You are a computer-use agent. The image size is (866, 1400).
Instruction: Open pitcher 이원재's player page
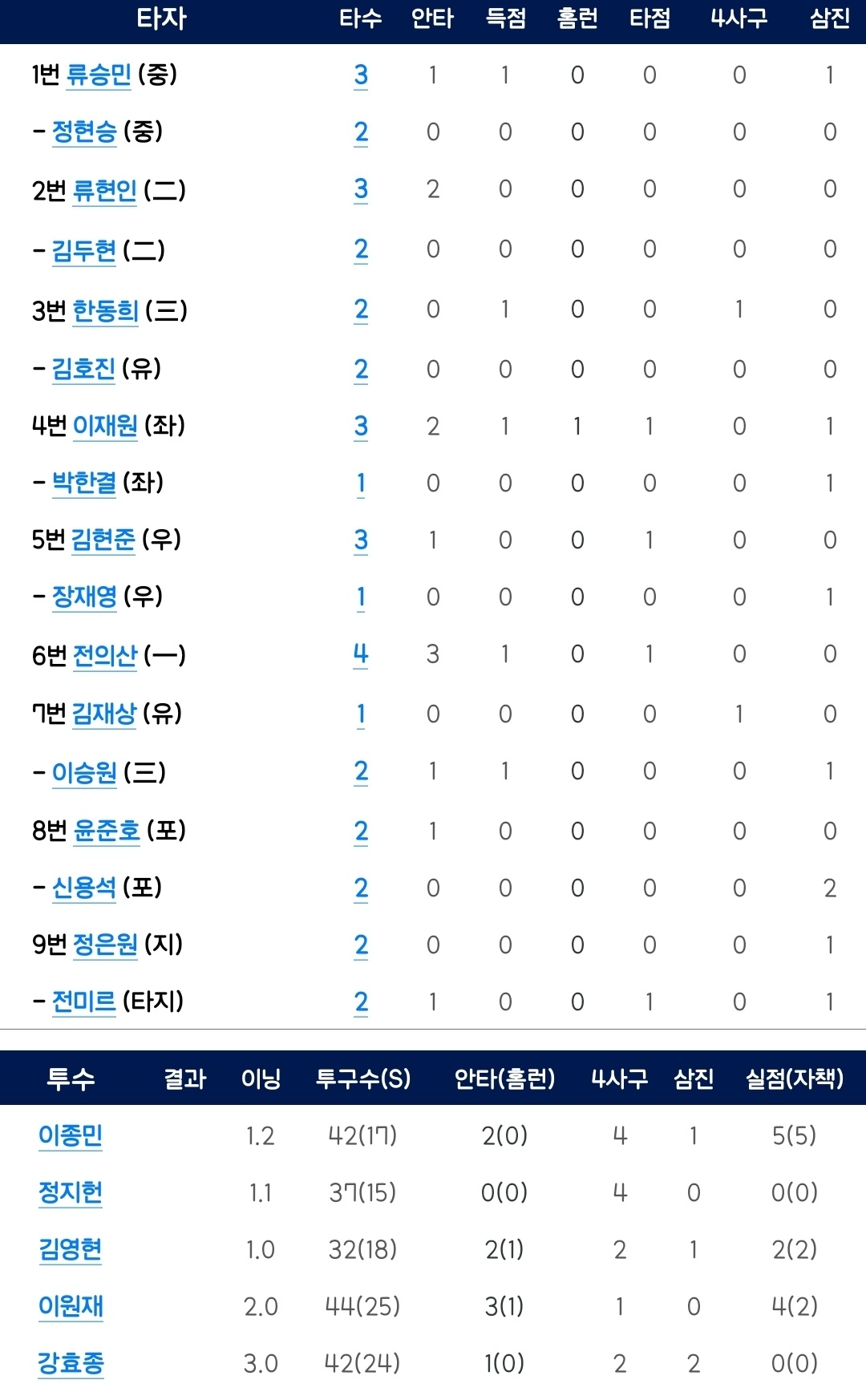(x=71, y=1306)
